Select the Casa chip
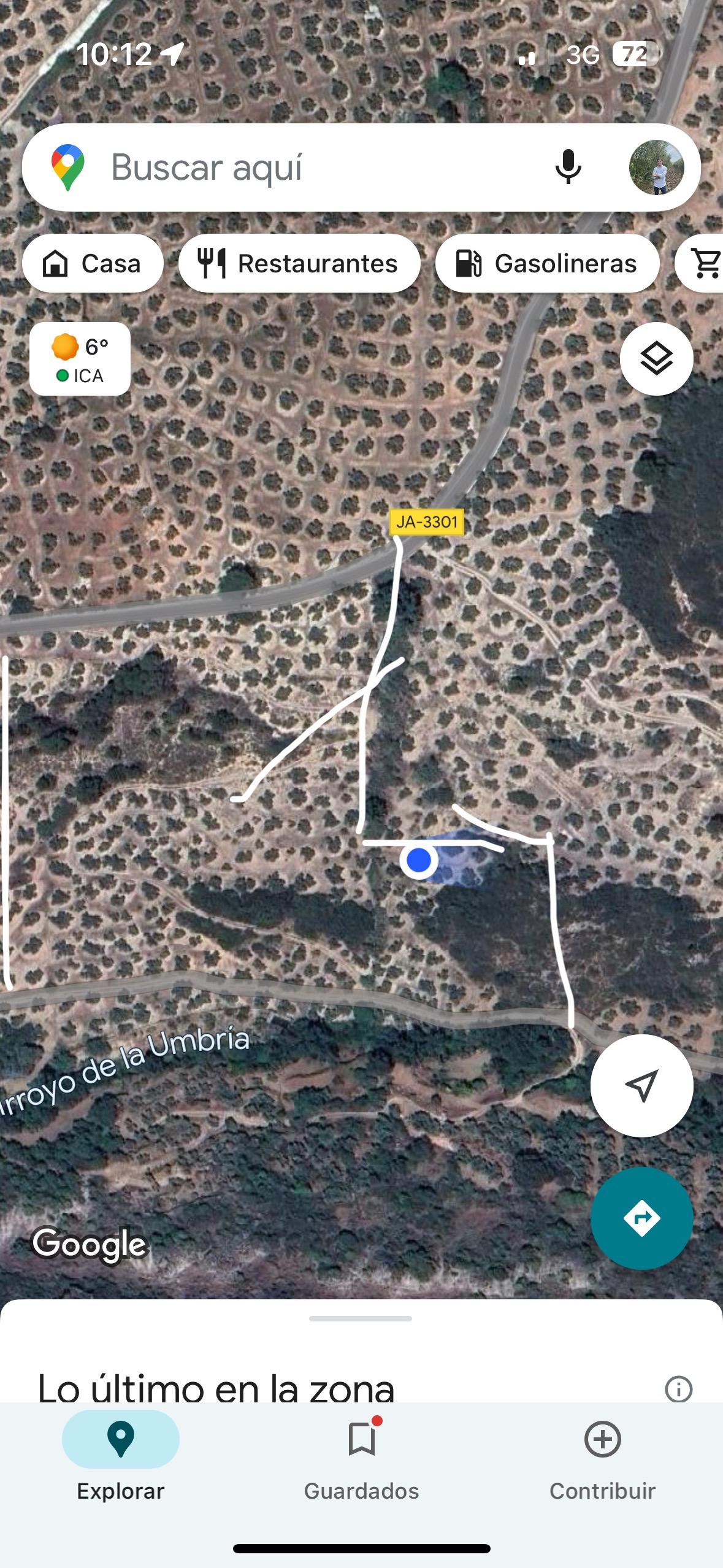Screen dimensions: 723x1568 click(93, 263)
